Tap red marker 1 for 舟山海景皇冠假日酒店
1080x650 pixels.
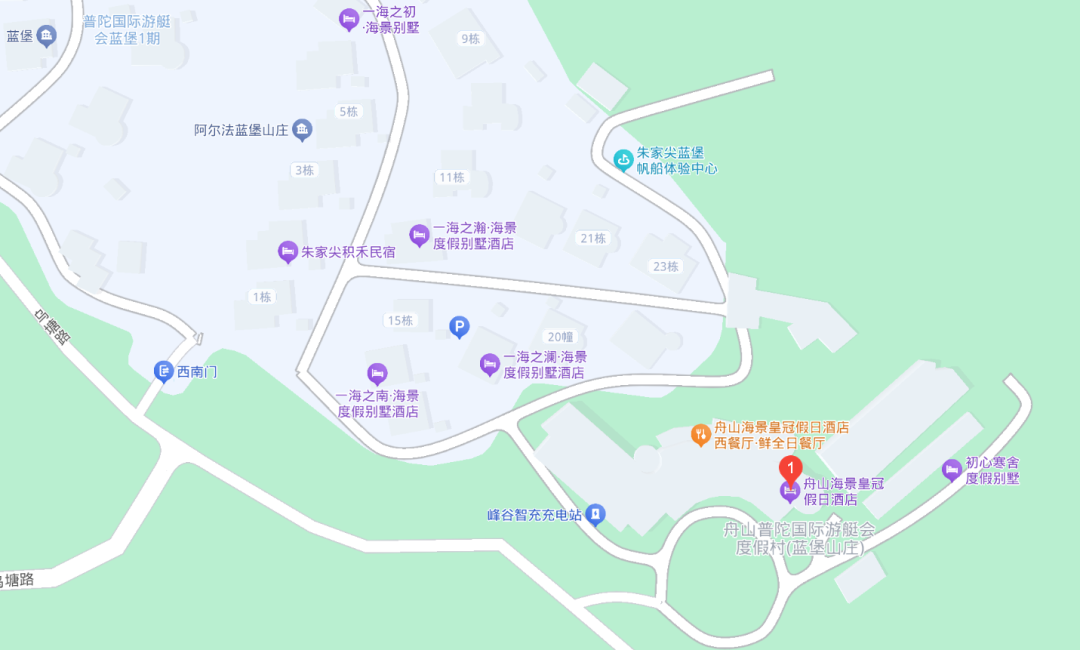point(790,469)
